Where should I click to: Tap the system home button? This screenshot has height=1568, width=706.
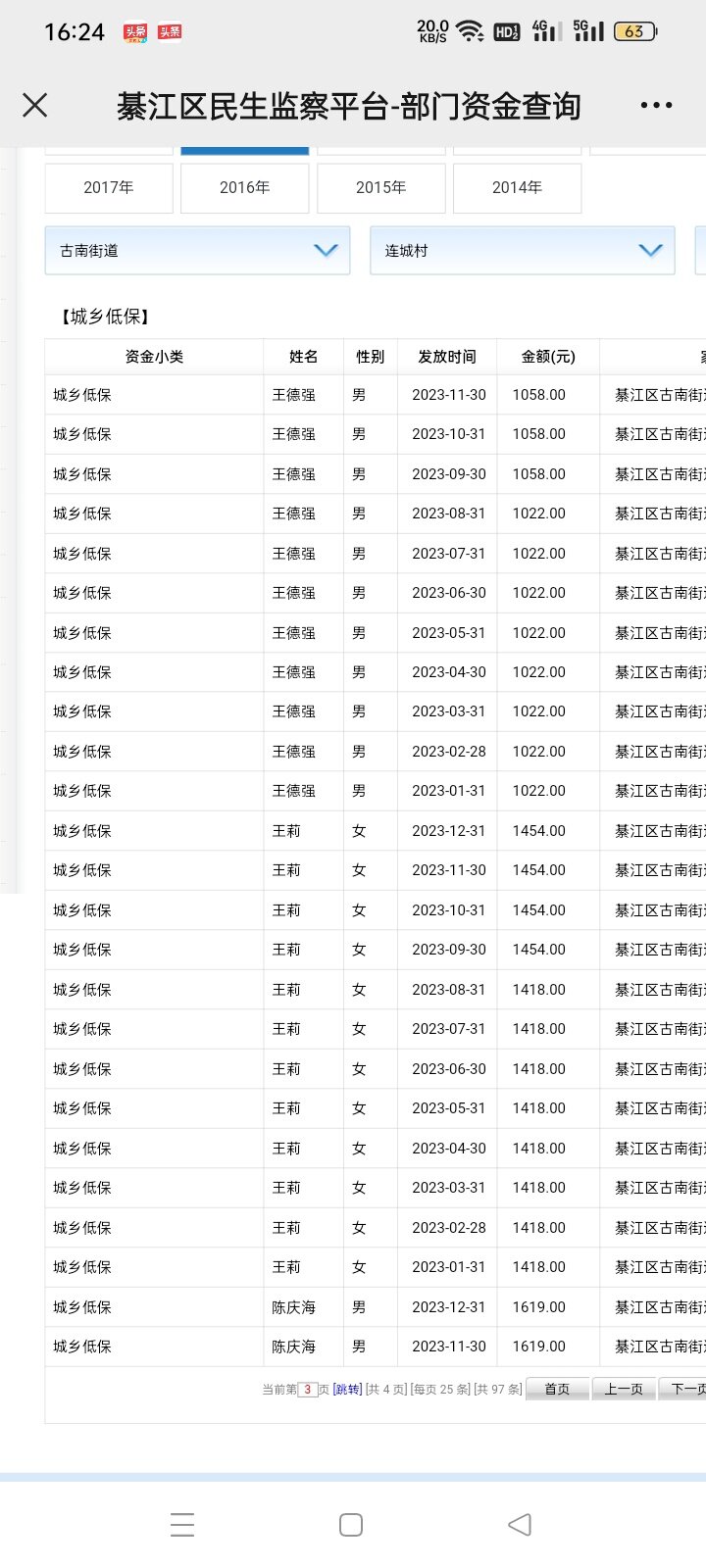coord(351,1525)
